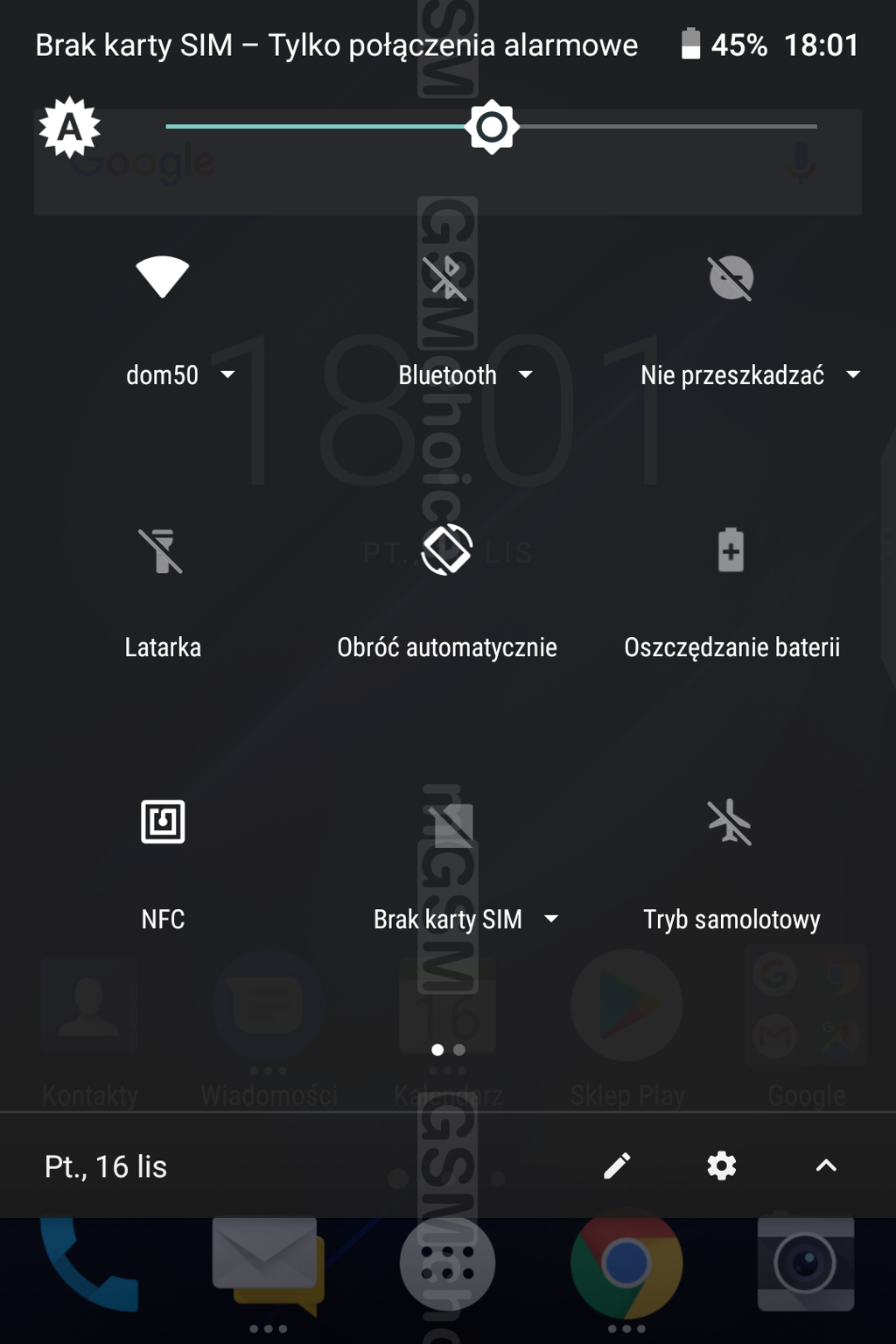Expand the Bluetooth devices dropdown

[525, 374]
